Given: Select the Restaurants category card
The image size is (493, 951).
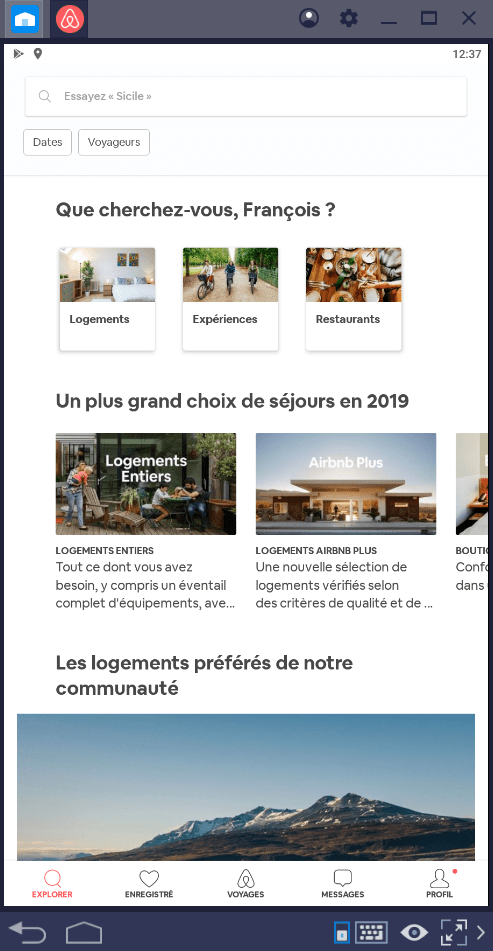Looking at the screenshot, I should point(354,299).
